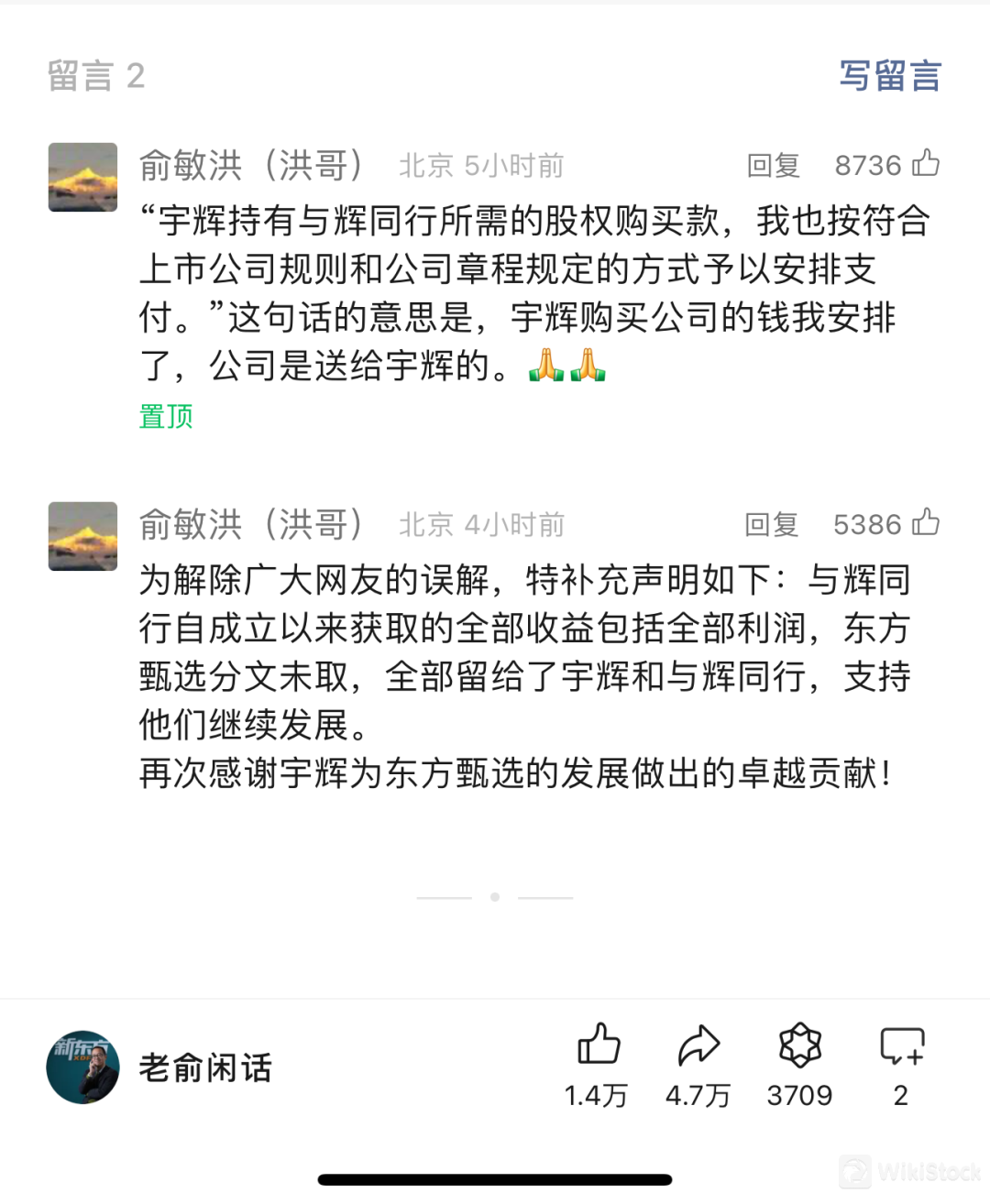Tap the 老俞闲话 account name
This screenshot has width=990, height=1204.
[205, 1067]
